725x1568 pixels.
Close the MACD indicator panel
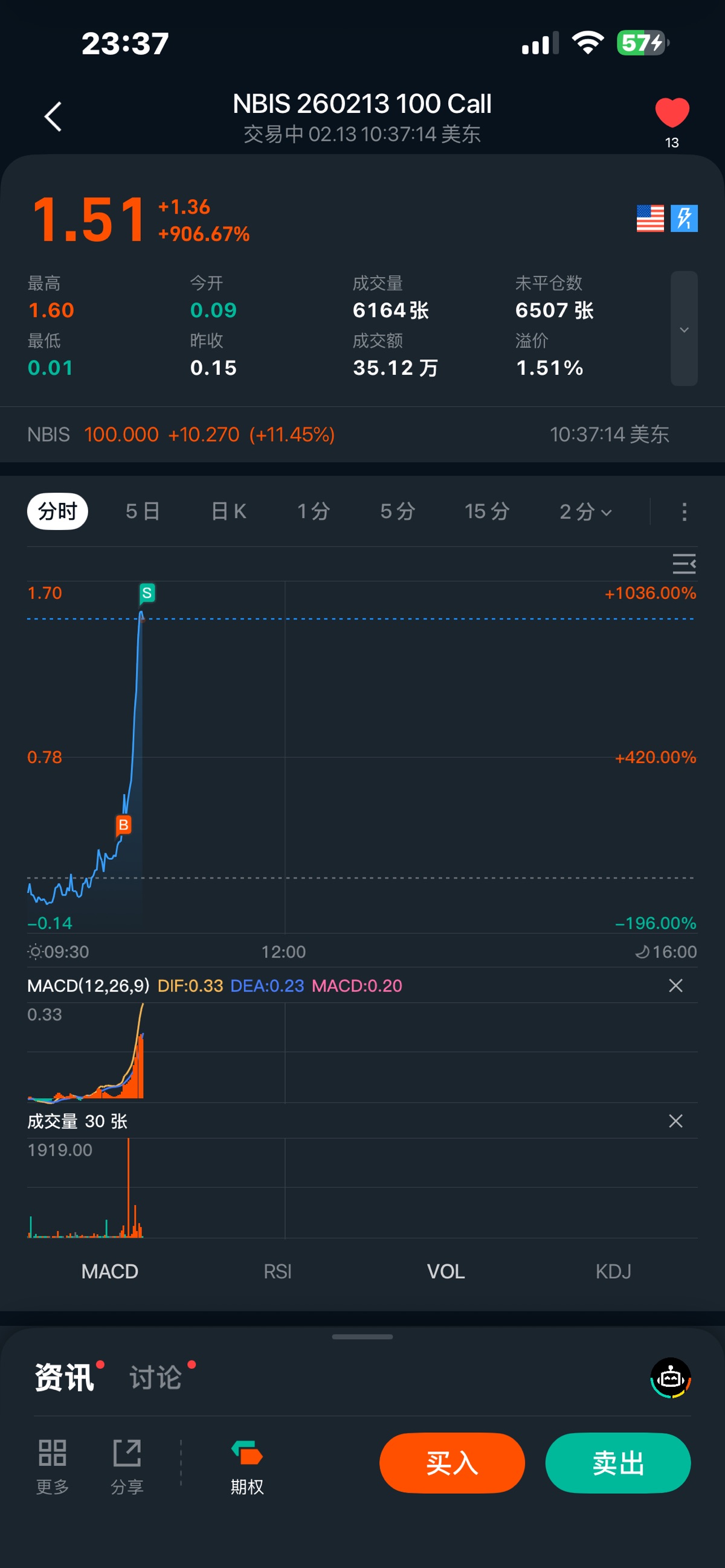[675, 985]
